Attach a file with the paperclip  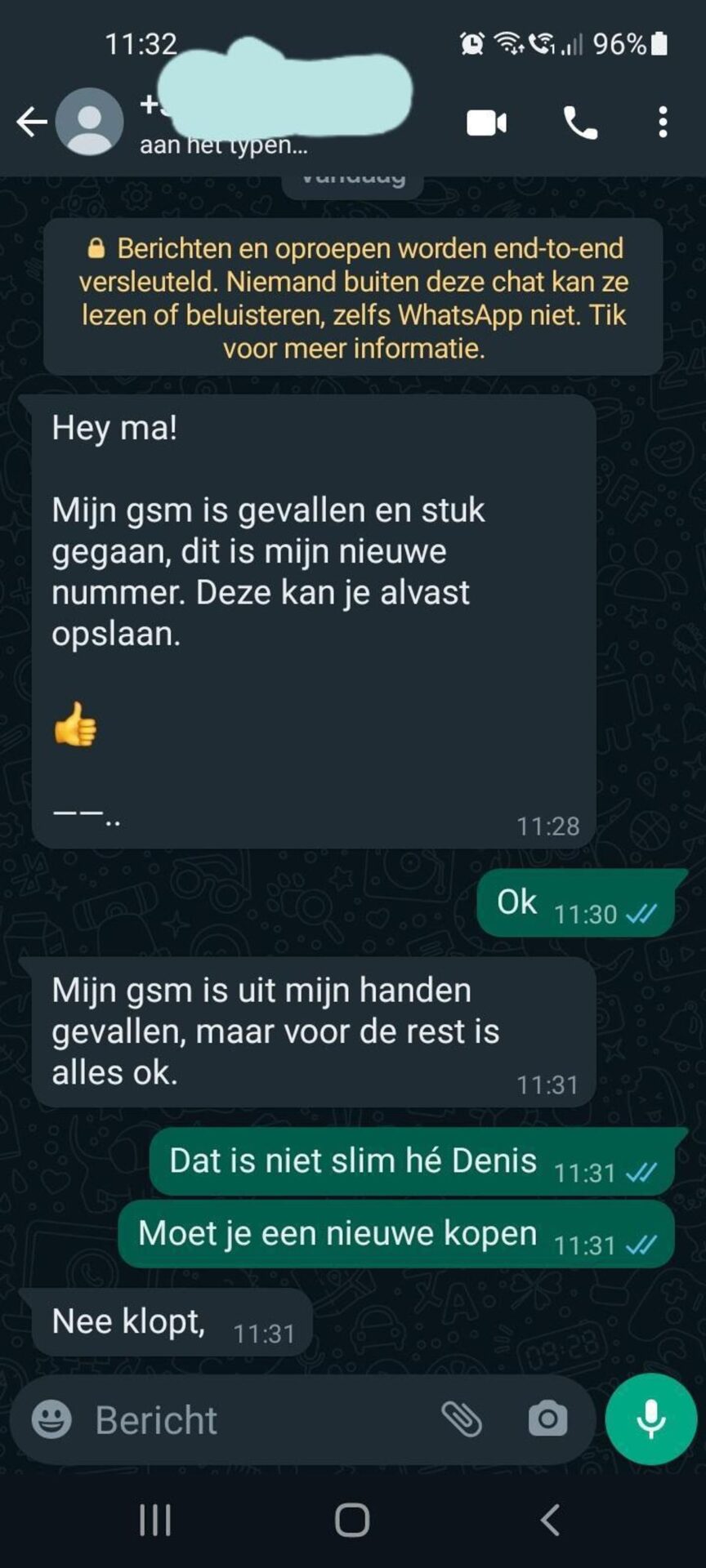click(462, 1419)
